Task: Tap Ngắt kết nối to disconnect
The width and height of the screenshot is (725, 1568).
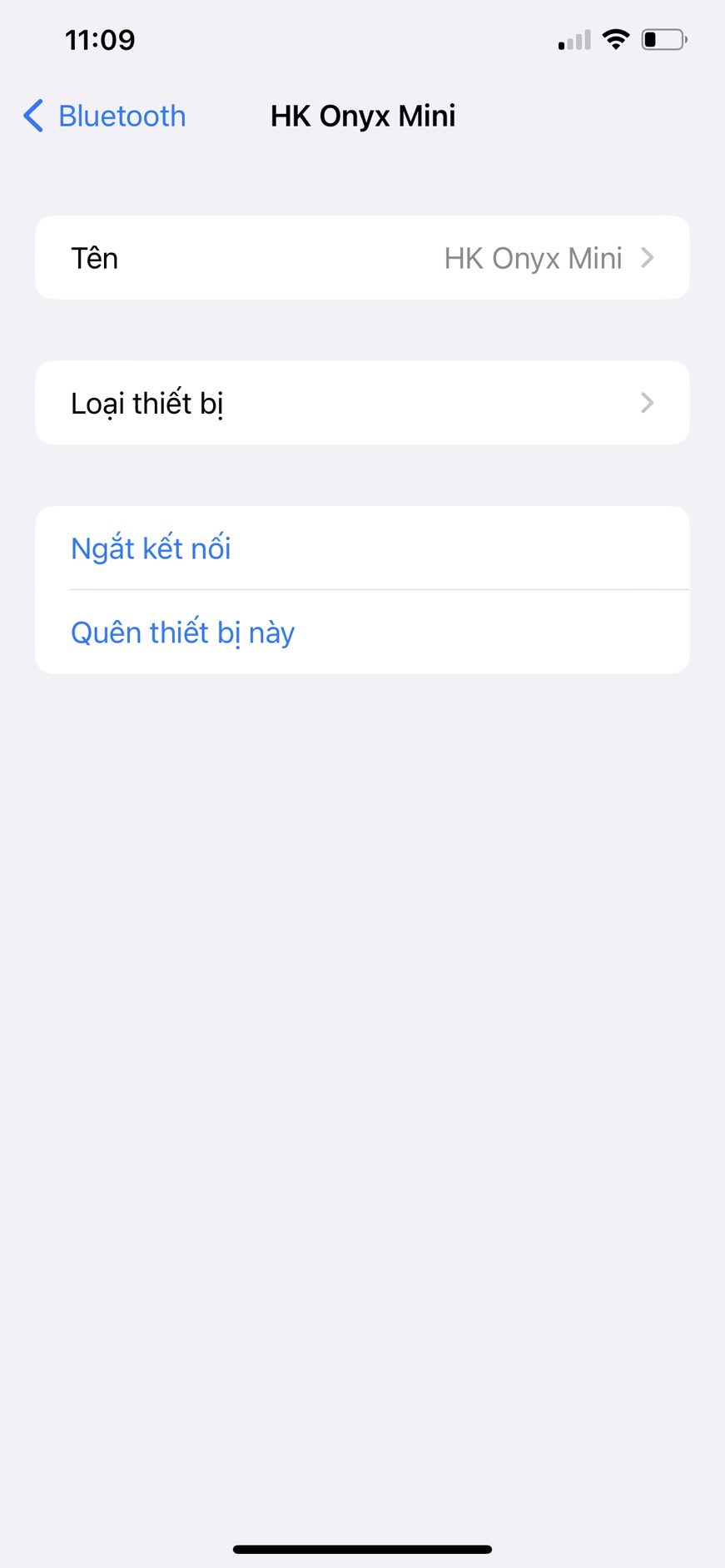Action: 151,548
